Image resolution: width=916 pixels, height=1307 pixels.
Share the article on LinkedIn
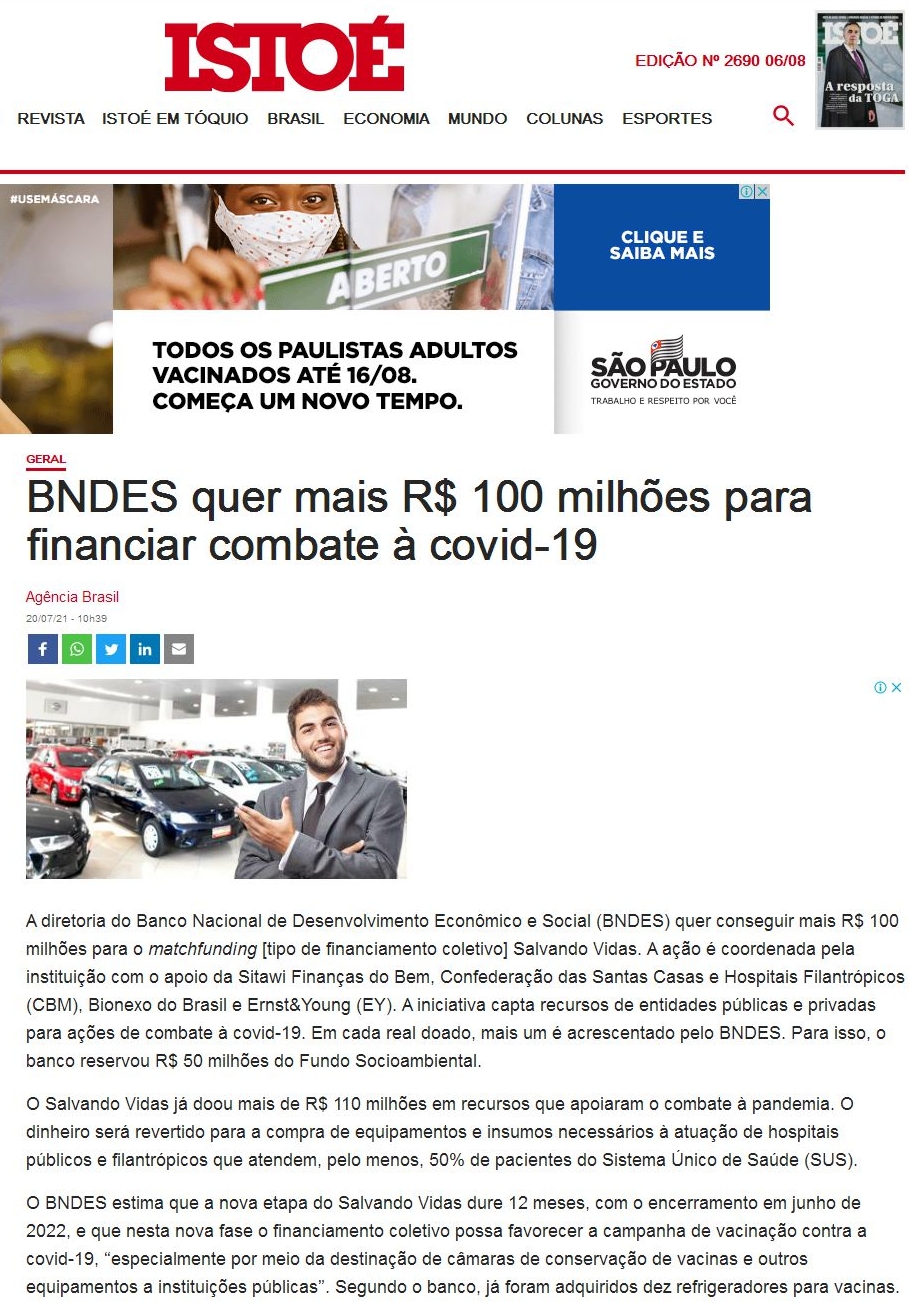145,649
